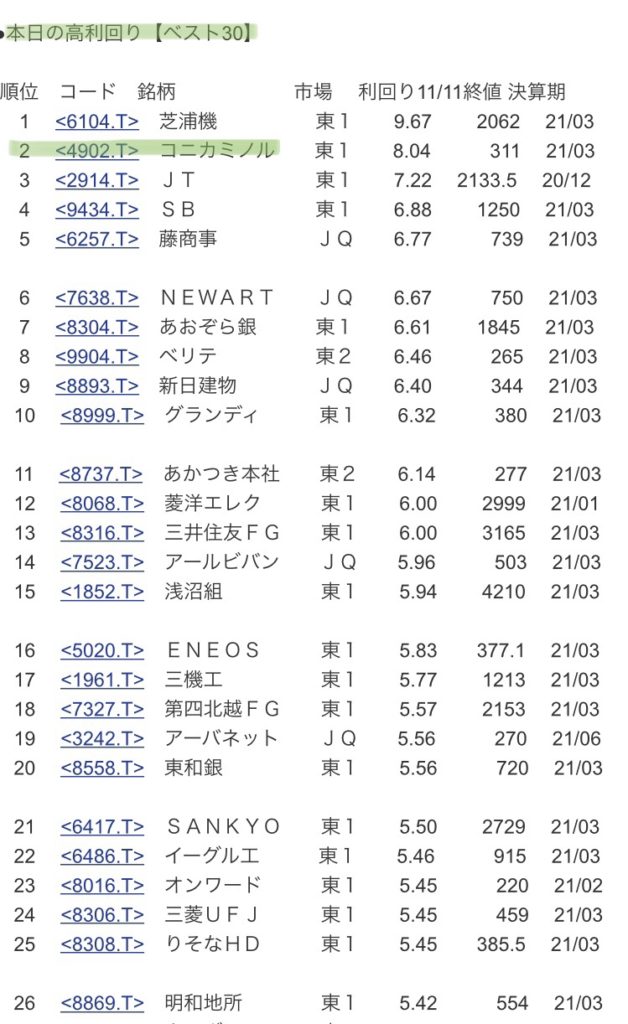
Task: Tap the 8999.T code for グランディ
Action: [102, 415]
